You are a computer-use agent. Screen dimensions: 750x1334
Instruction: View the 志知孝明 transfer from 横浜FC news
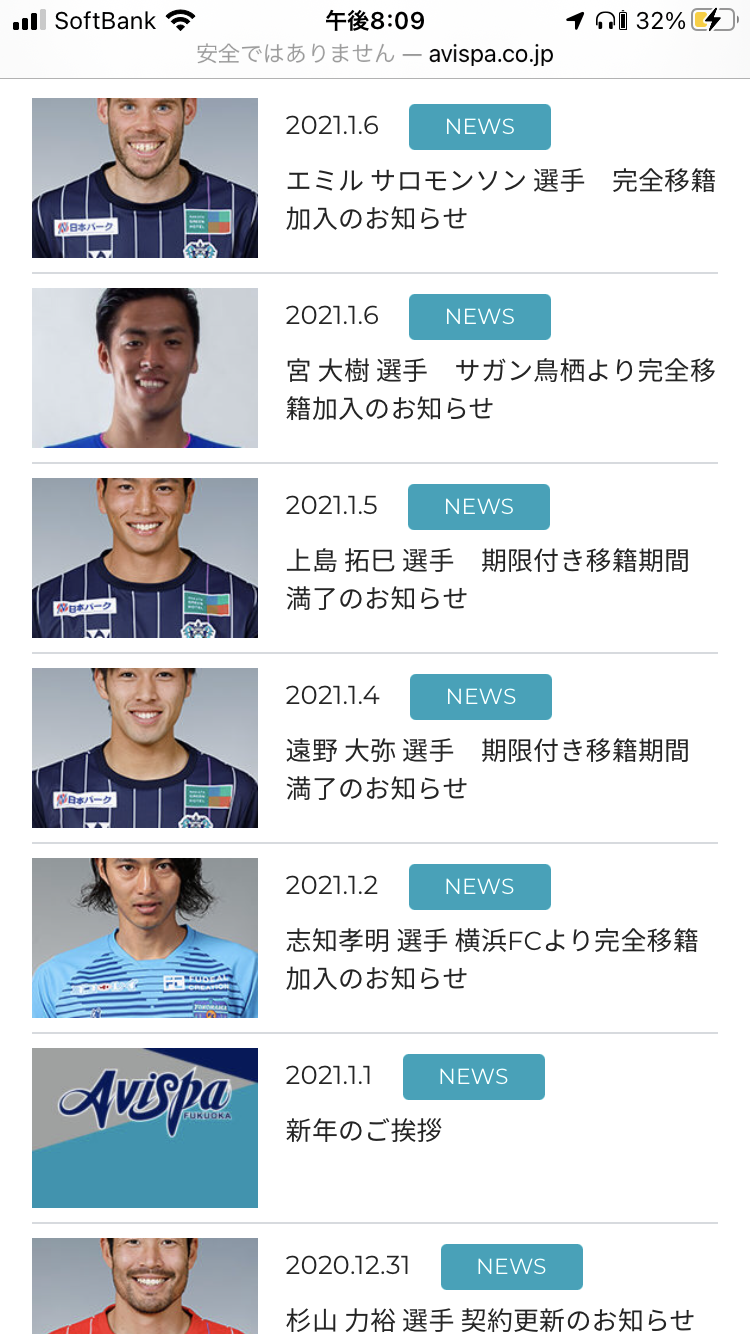[x=492, y=959]
